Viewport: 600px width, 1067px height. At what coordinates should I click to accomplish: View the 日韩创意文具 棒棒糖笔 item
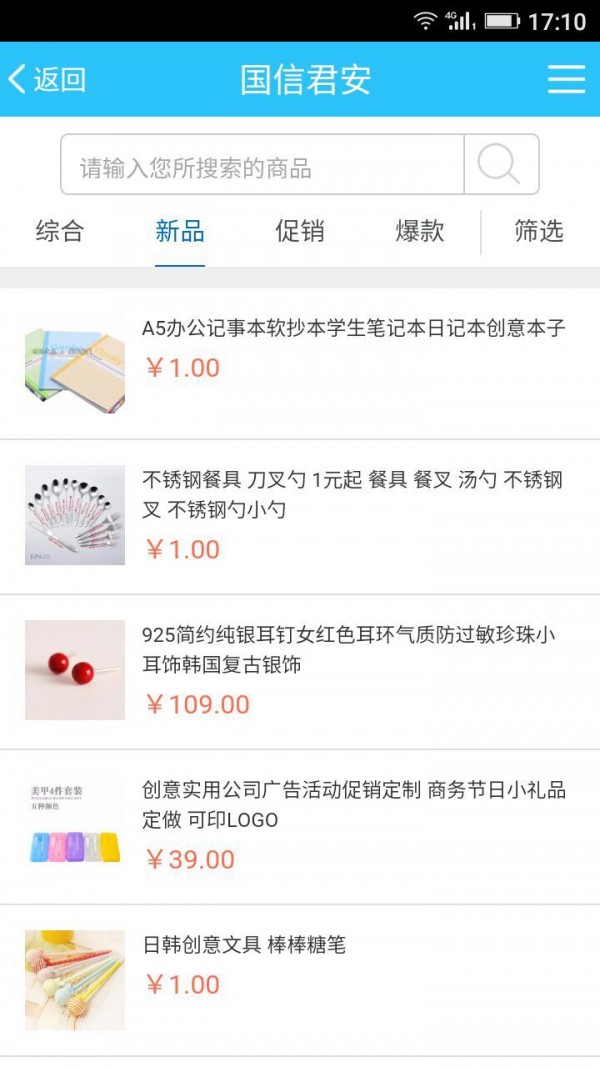[x=244, y=945]
